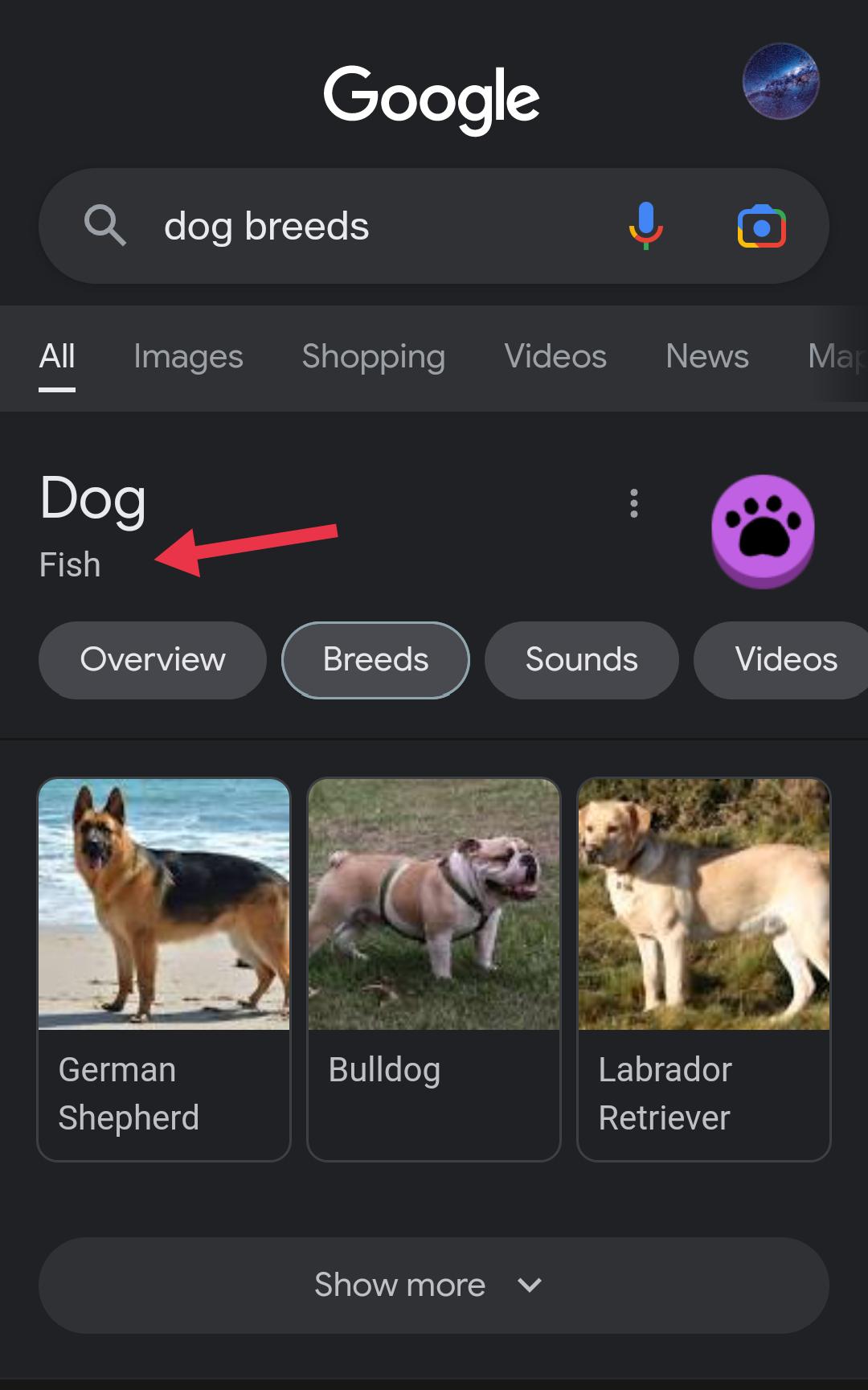The height and width of the screenshot is (1390, 868).
Task: Start voice search with the microphone
Action: [x=645, y=226]
